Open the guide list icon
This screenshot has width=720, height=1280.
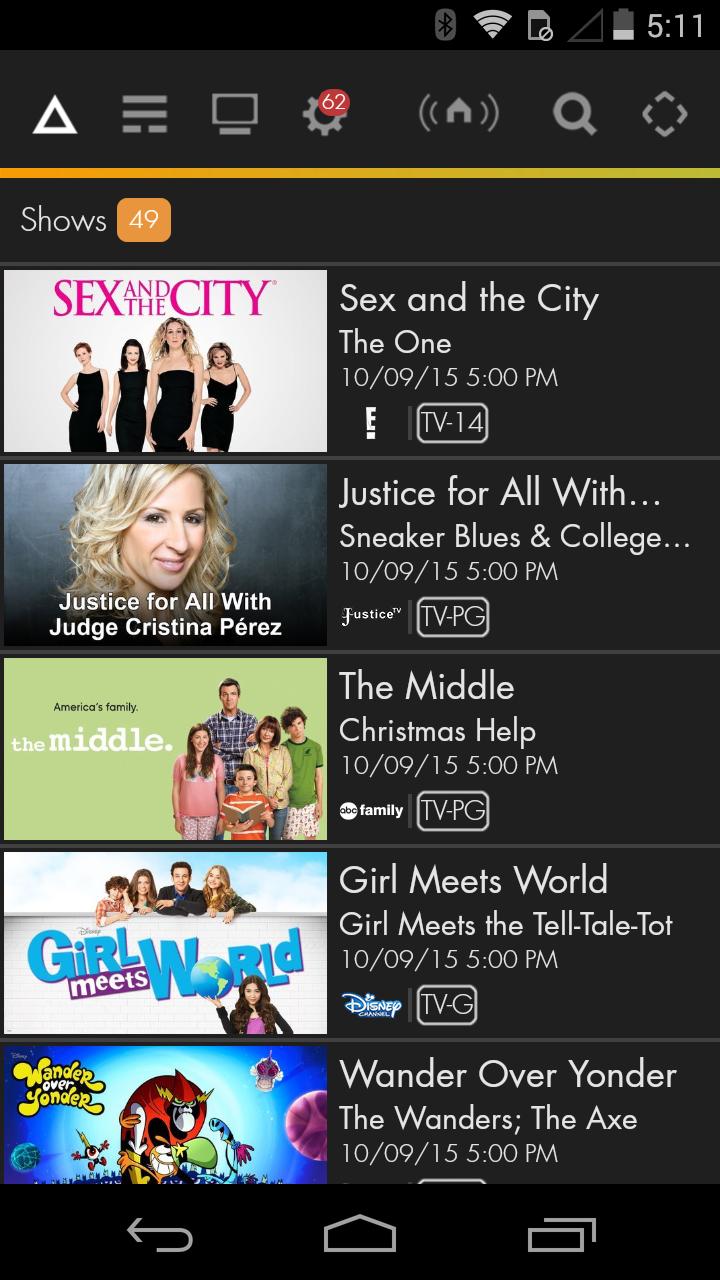click(145, 115)
